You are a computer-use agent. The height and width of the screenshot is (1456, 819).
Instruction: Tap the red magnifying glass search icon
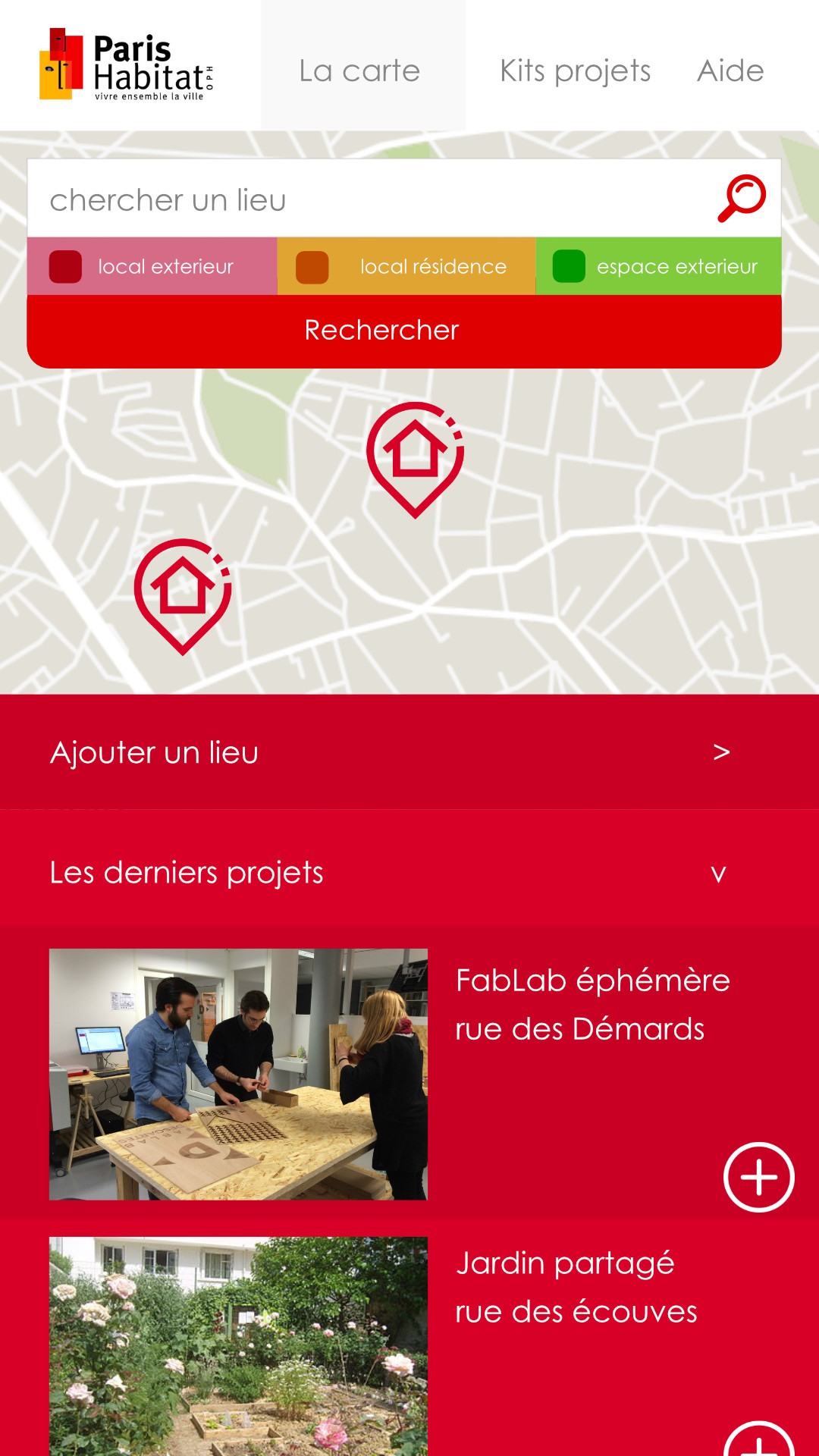pos(742,199)
